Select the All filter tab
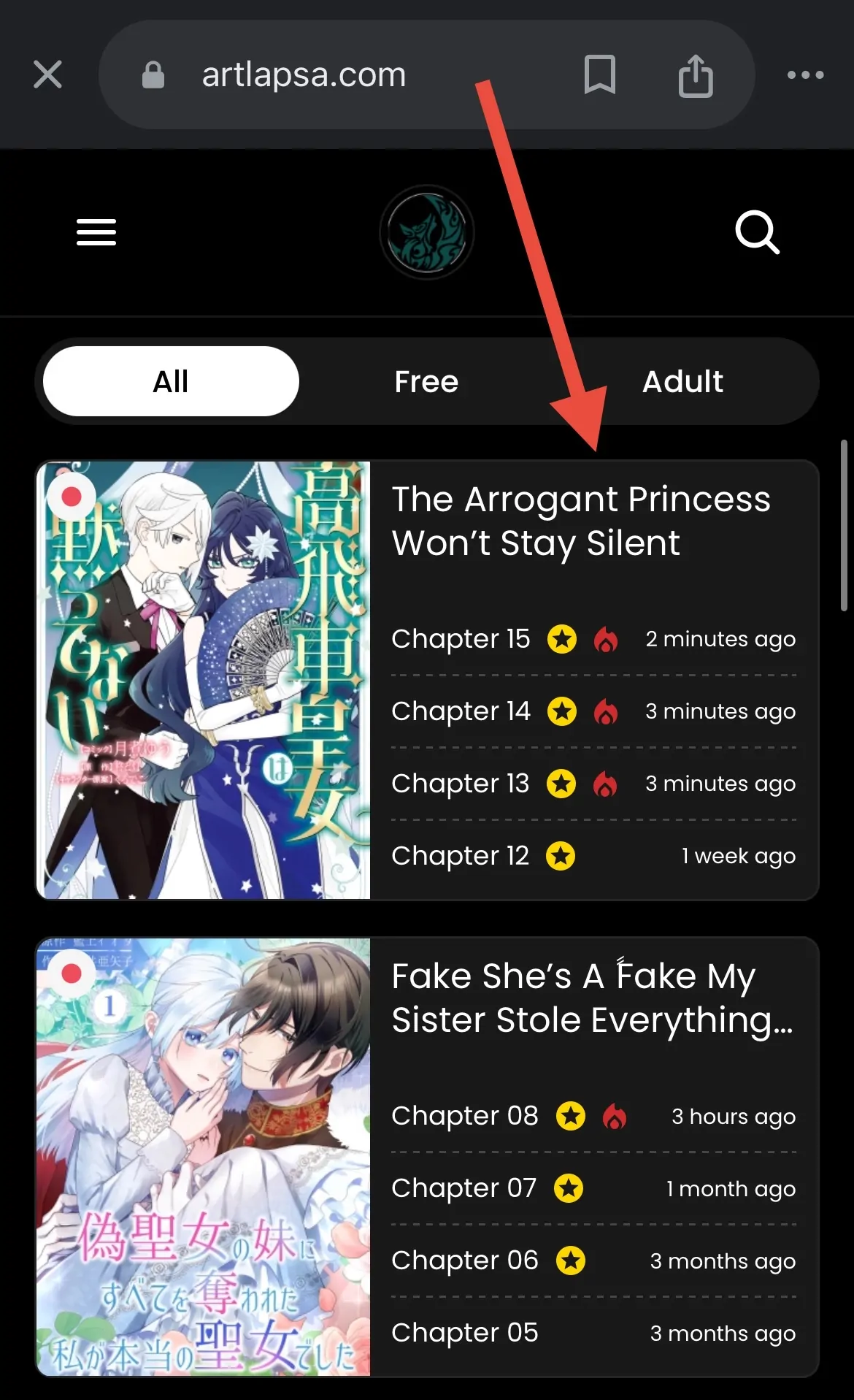The height and width of the screenshot is (1400, 854). click(171, 381)
